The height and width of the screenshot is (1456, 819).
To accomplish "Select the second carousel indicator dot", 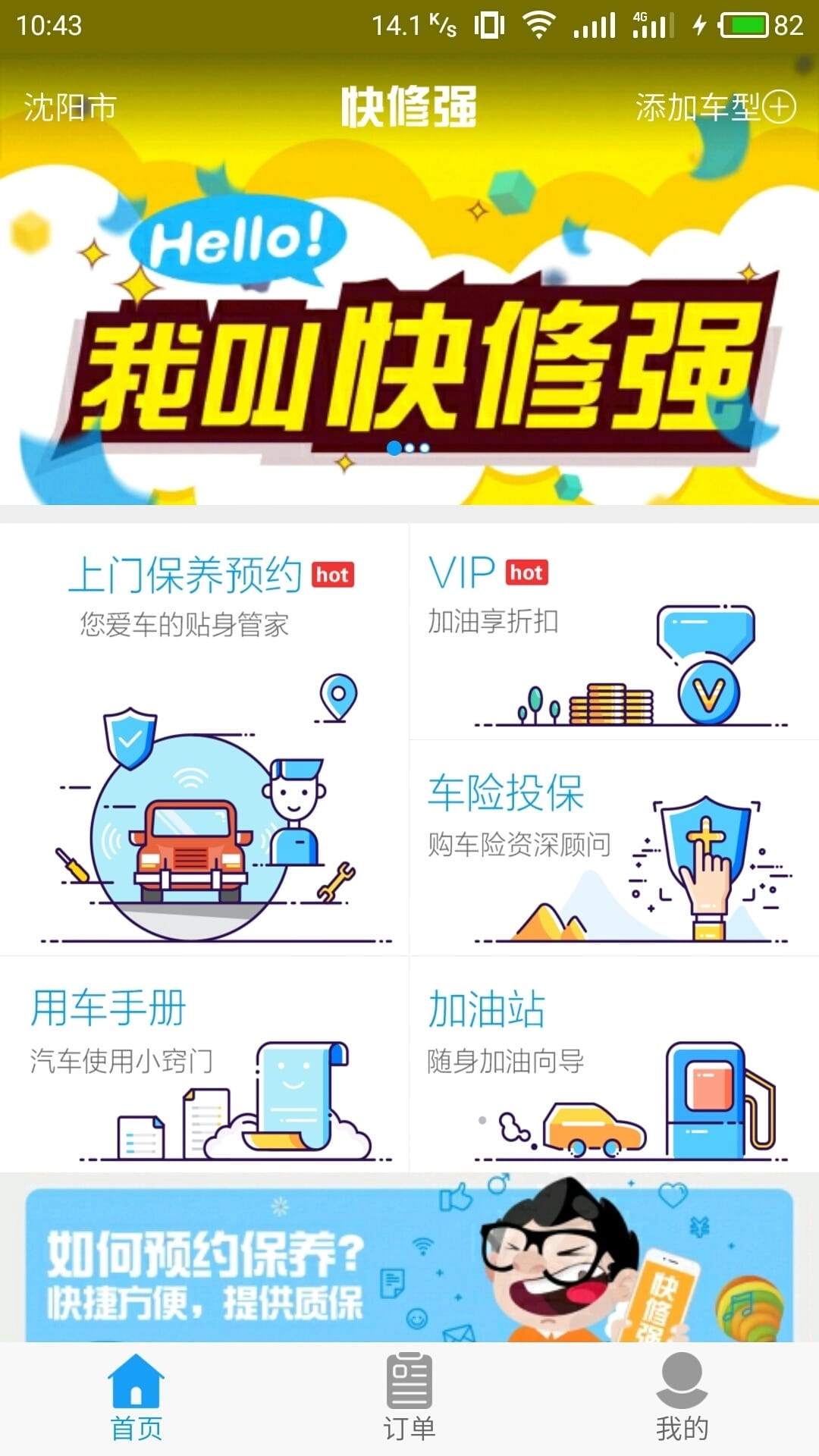I will pos(410,450).
